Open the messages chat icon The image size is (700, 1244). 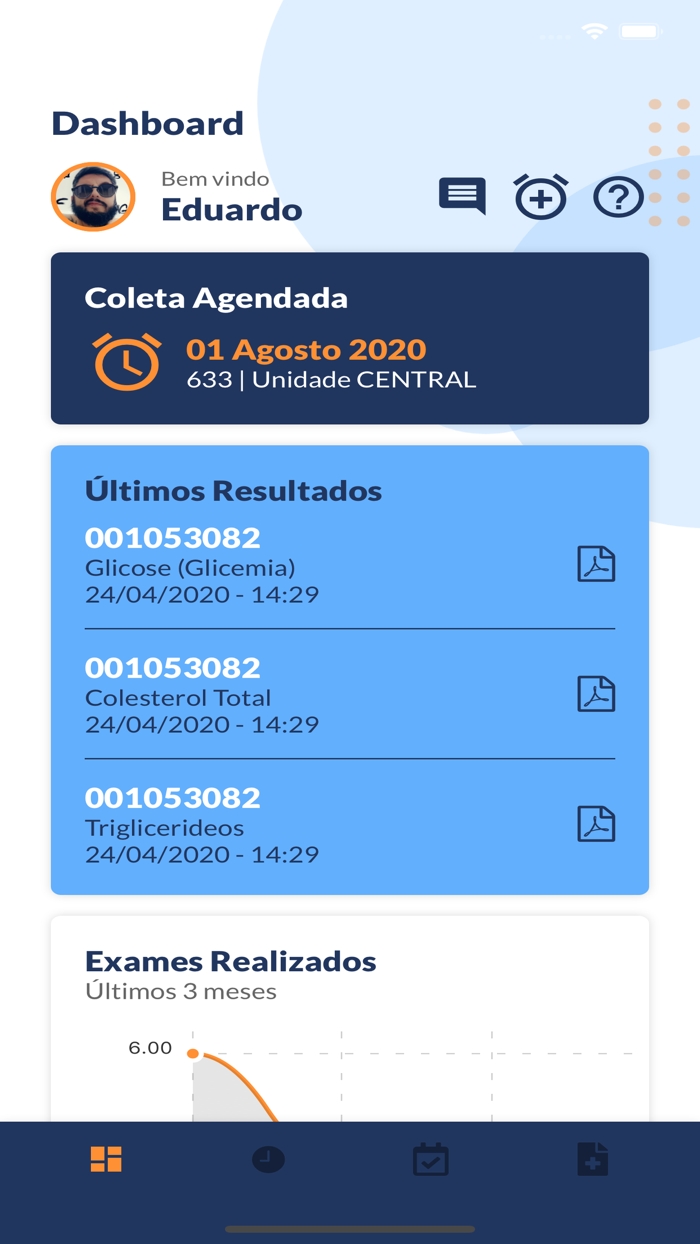(462, 196)
